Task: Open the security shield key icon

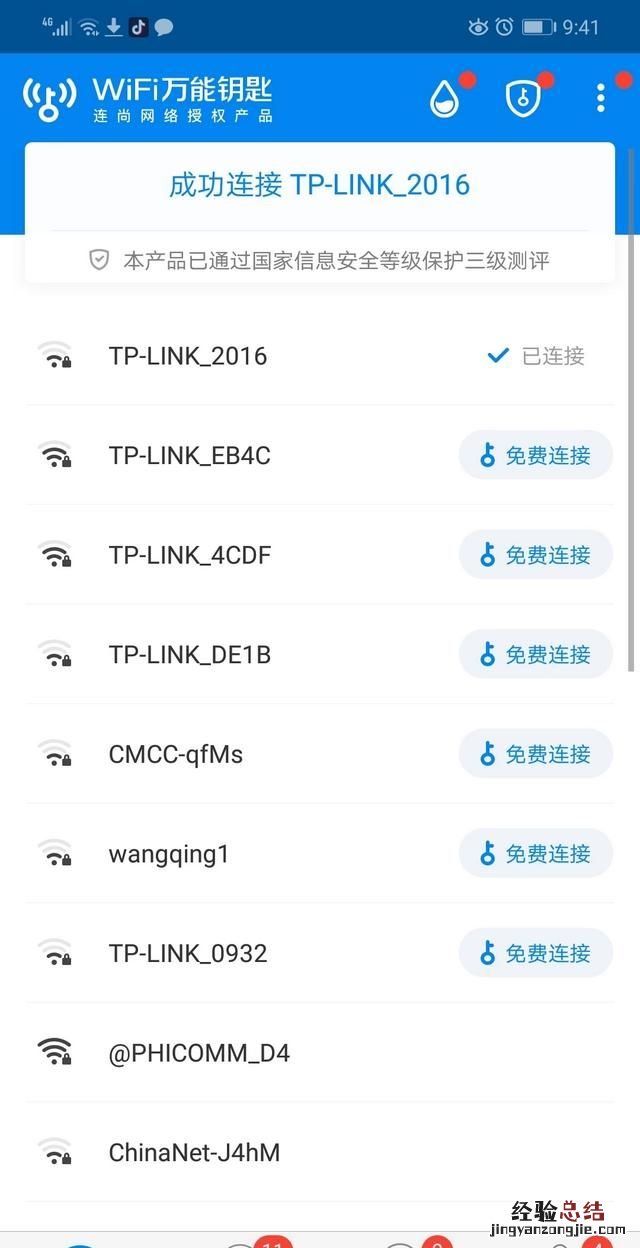Action: click(x=522, y=98)
